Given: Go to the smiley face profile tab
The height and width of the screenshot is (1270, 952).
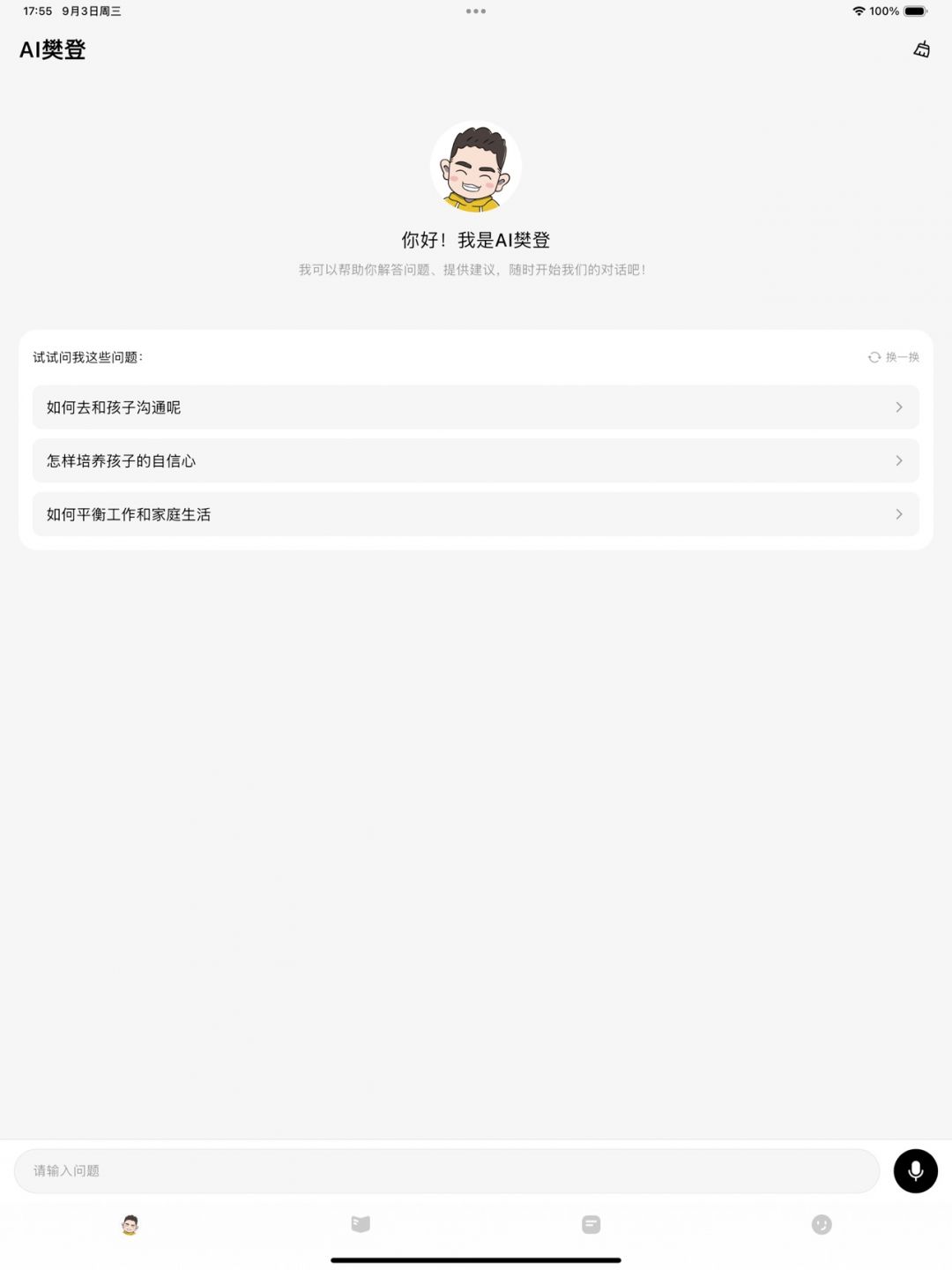Looking at the screenshot, I should click(x=822, y=1224).
